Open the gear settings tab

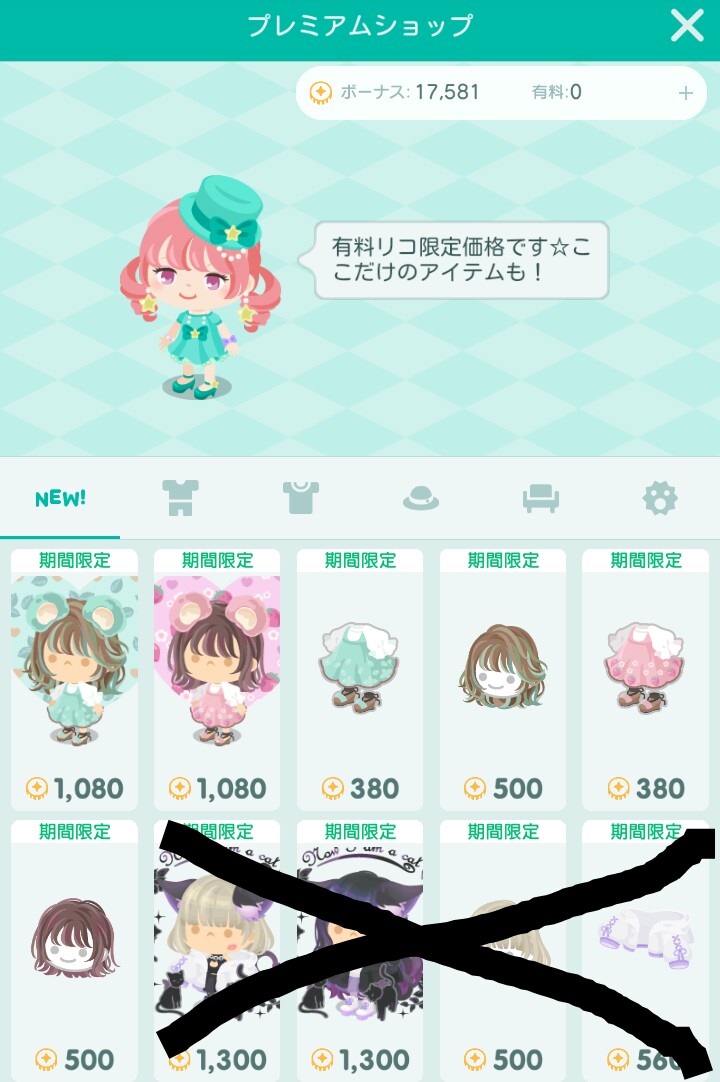[660, 497]
